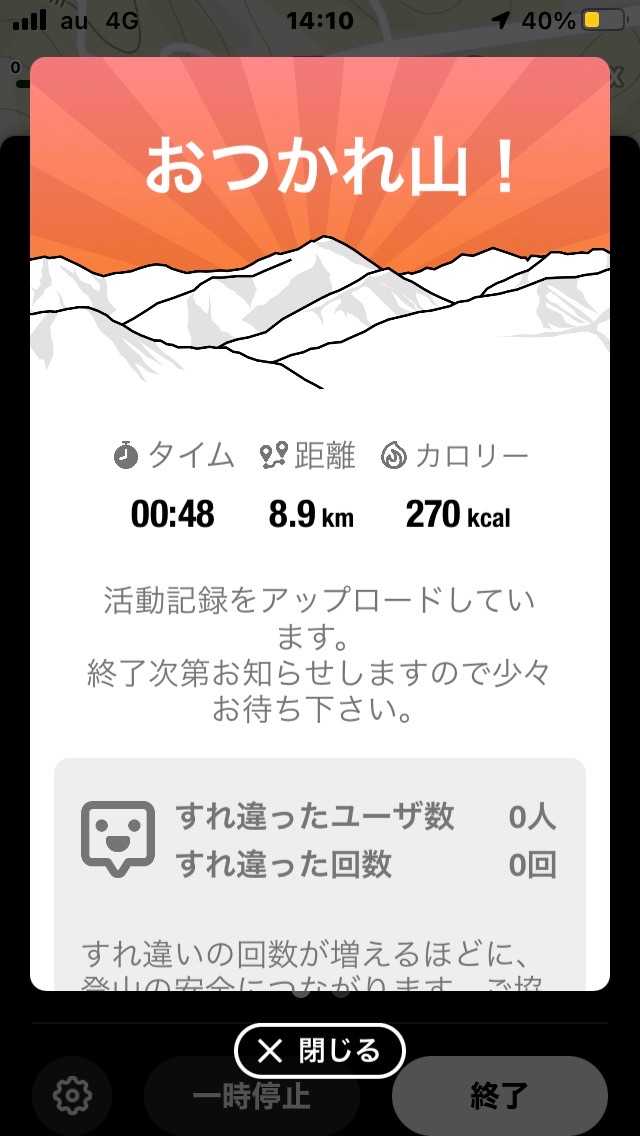Tap the 終了 button to finish activity
The height and width of the screenshot is (1136, 640).
click(x=499, y=1096)
